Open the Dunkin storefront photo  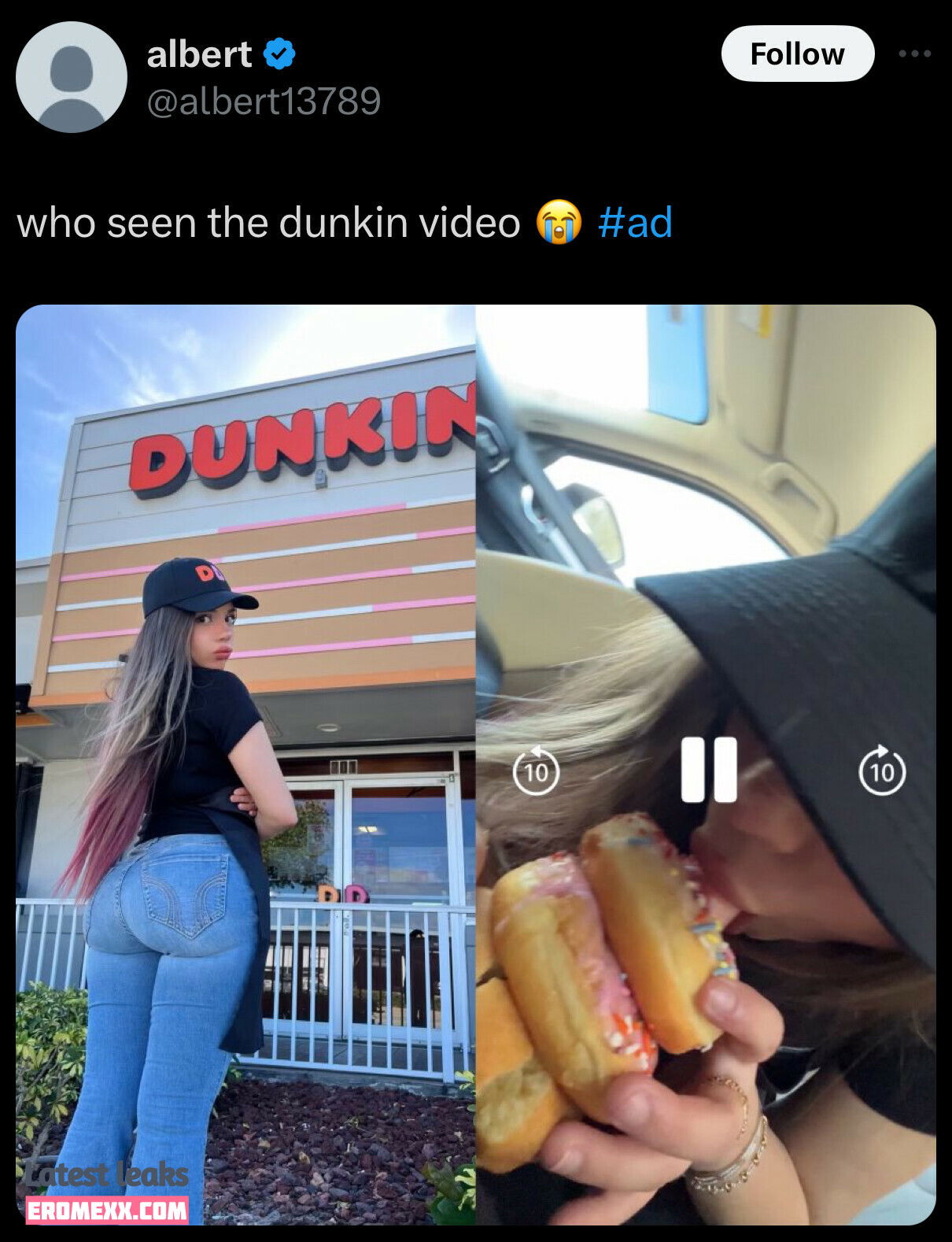245,763
